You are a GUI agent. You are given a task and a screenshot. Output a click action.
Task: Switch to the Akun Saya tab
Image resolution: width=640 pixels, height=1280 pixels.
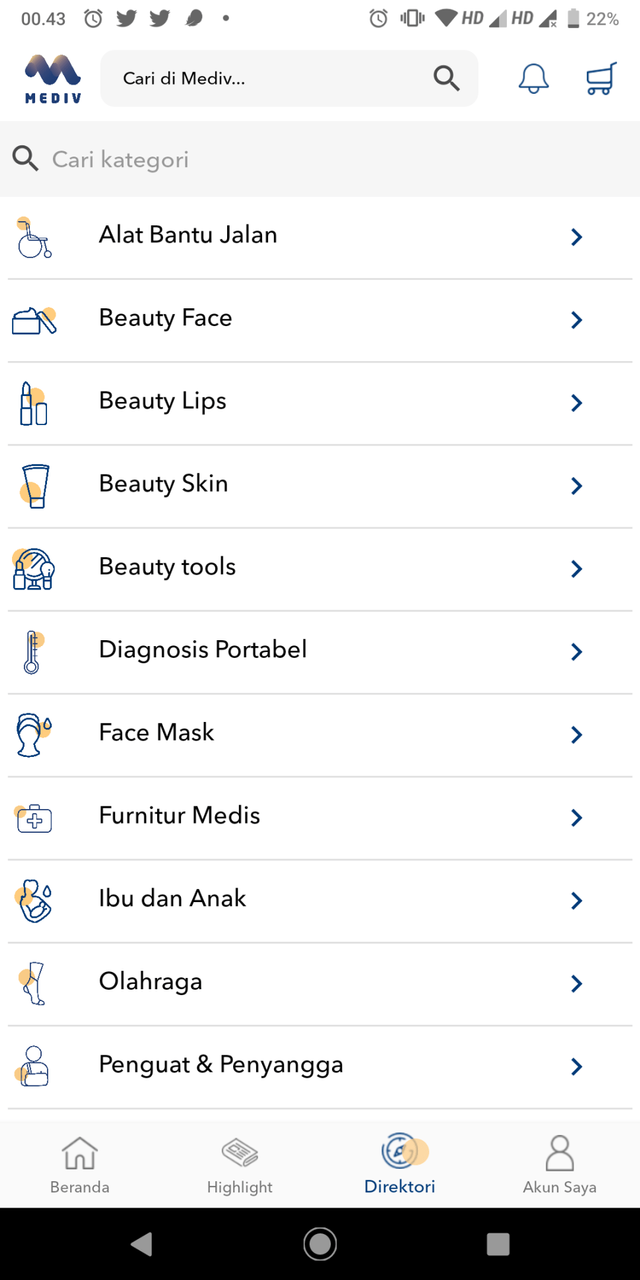point(560,1165)
